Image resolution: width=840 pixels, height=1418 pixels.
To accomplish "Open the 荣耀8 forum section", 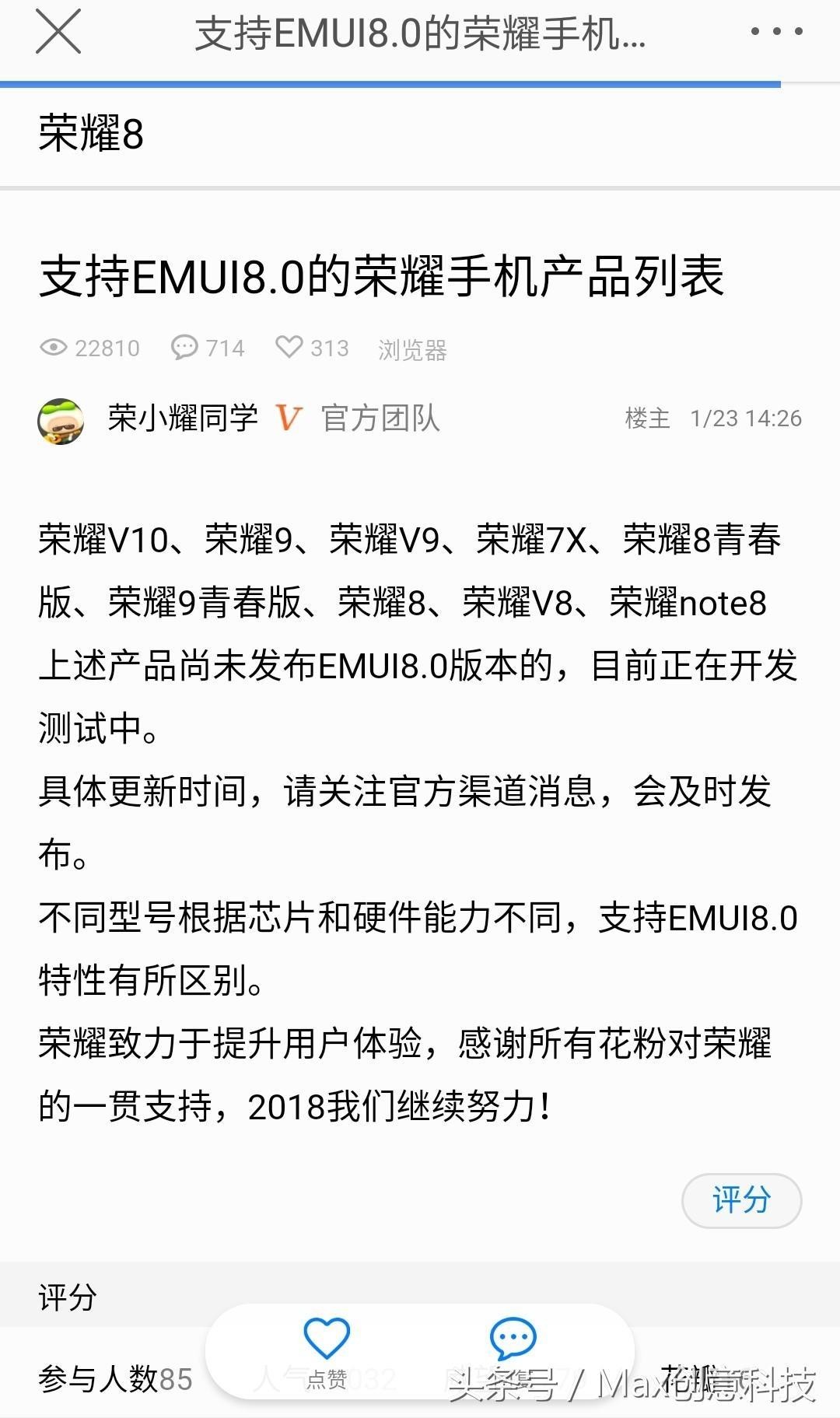I will click(91, 133).
